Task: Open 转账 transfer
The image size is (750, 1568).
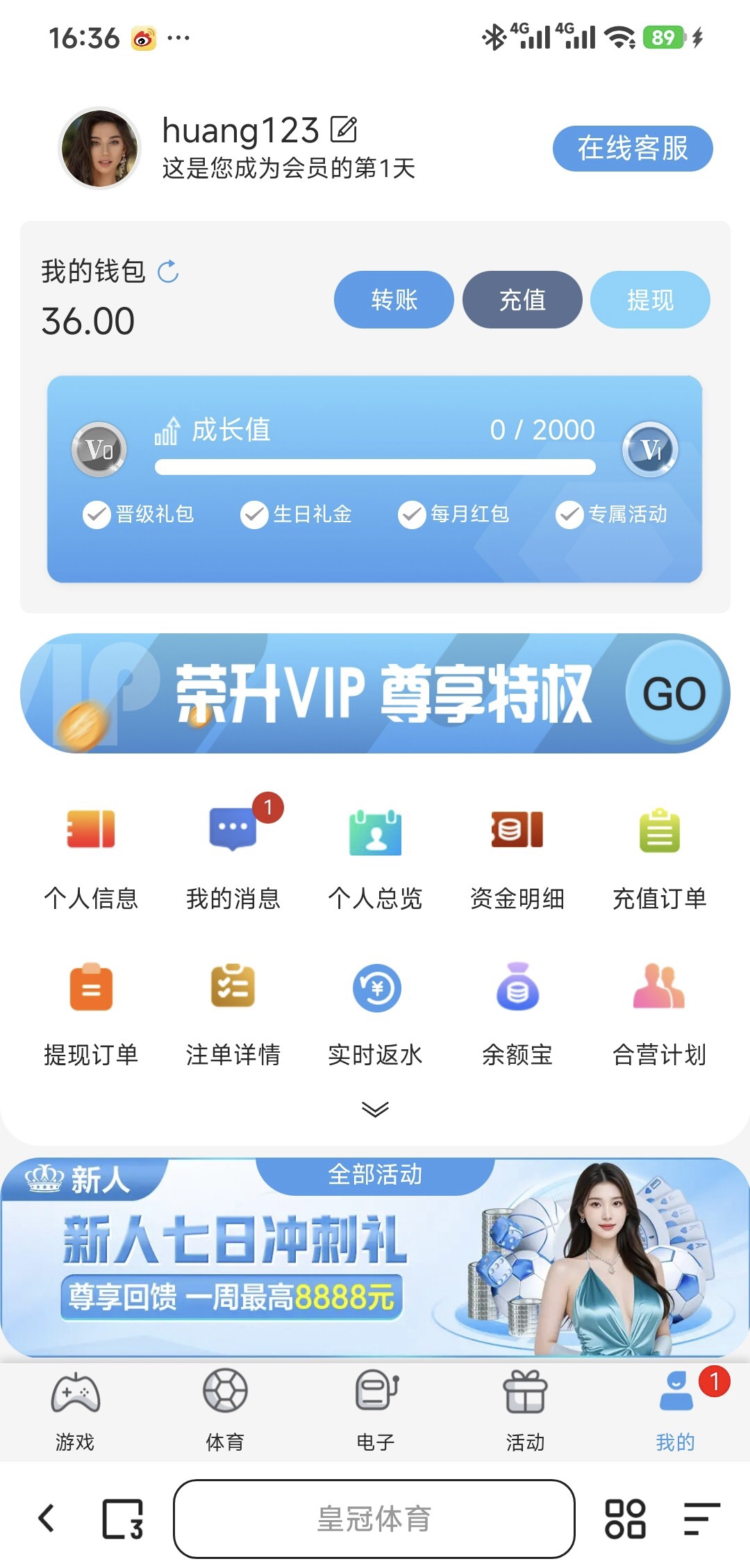Action: (x=394, y=300)
